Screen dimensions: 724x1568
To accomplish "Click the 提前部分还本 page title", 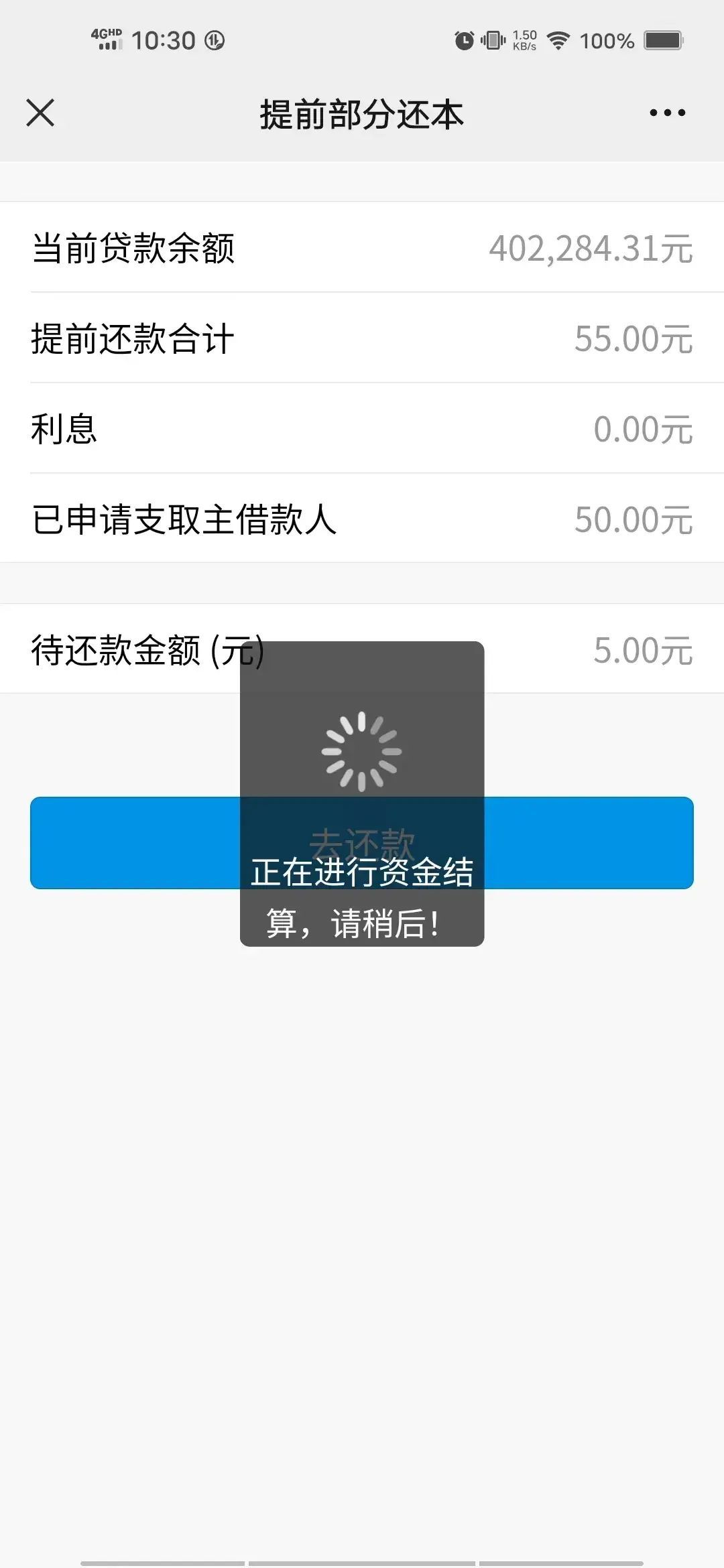I will coord(362,114).
